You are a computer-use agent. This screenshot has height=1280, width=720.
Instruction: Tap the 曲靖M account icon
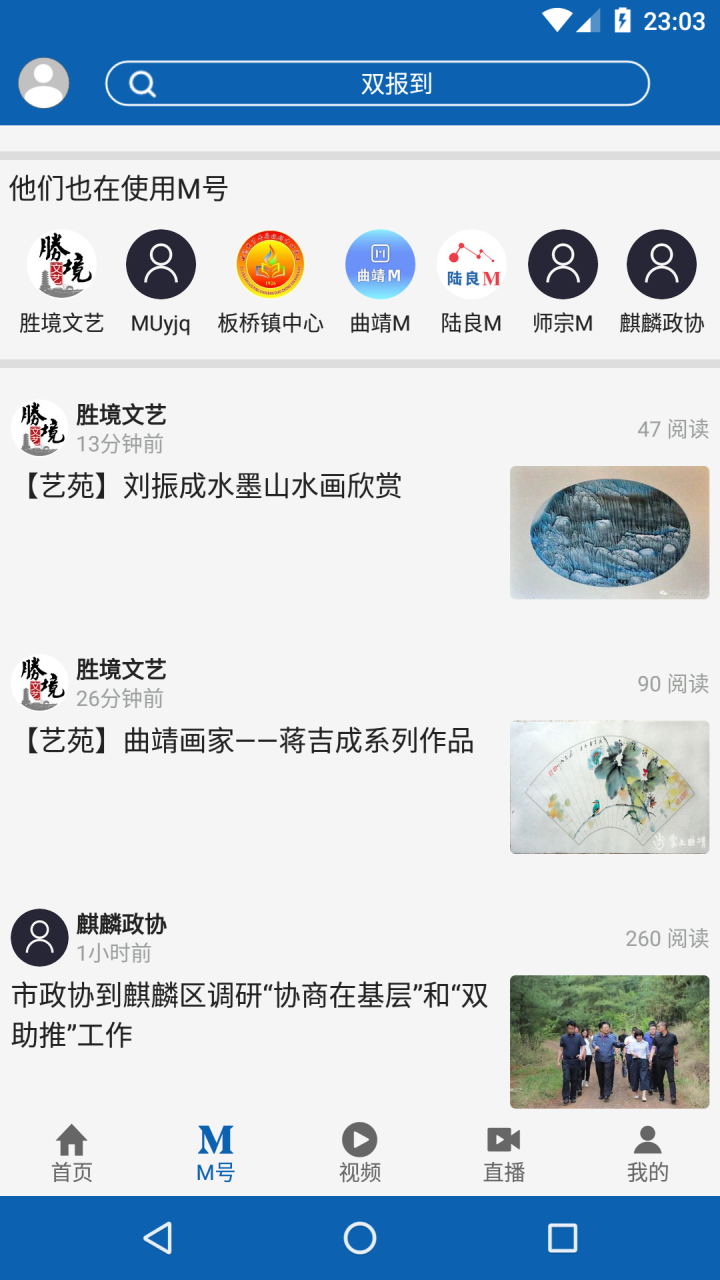380,263
